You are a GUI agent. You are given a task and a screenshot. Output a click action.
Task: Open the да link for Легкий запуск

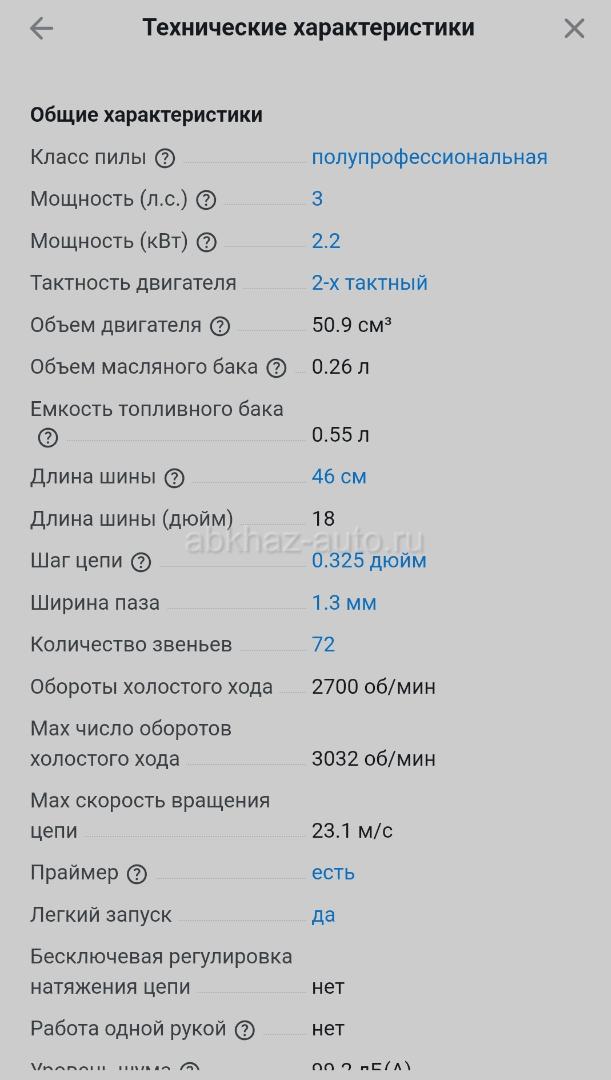(x=323, y=915)
